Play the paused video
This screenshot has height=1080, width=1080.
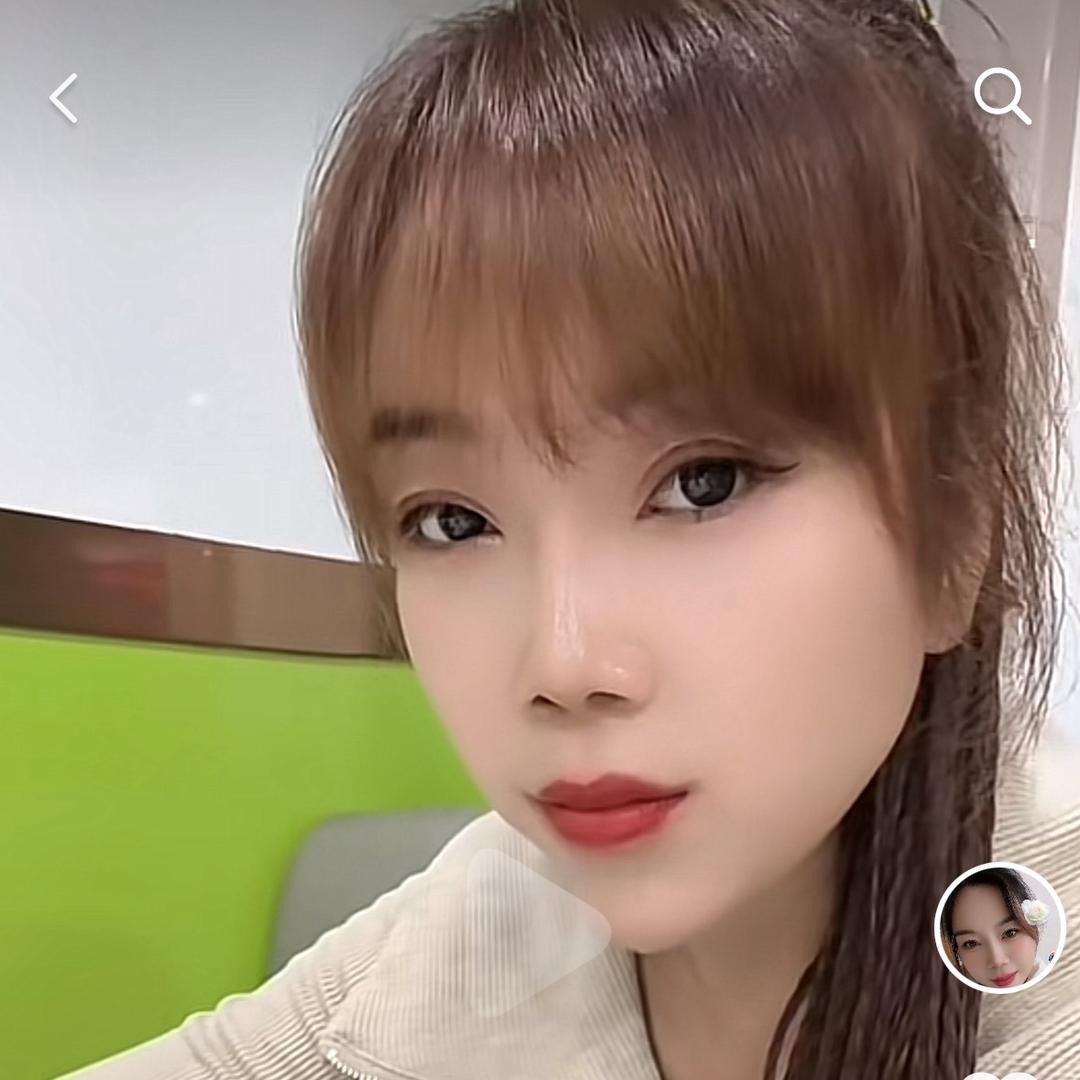click(536, 932)
